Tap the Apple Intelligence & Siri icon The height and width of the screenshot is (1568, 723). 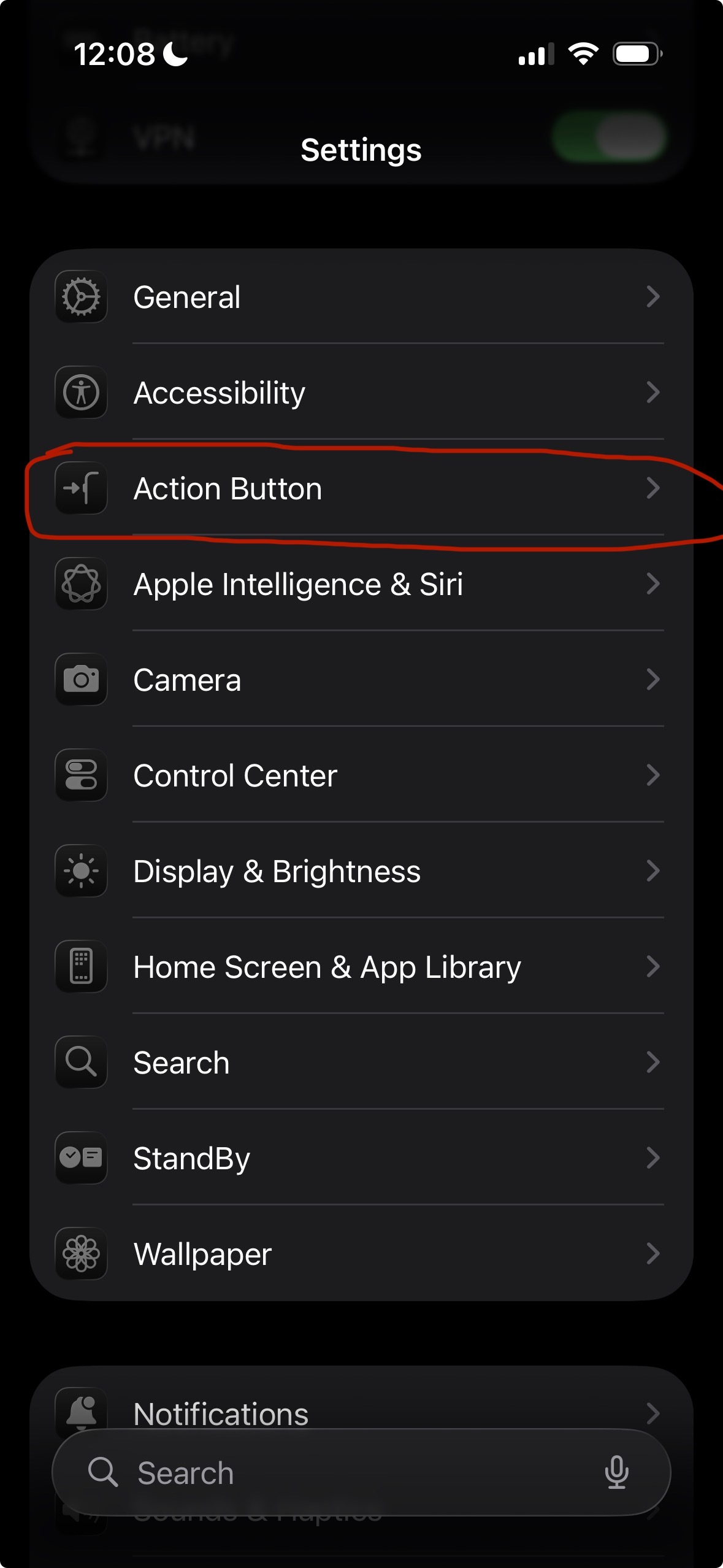(x=81, y=584)
